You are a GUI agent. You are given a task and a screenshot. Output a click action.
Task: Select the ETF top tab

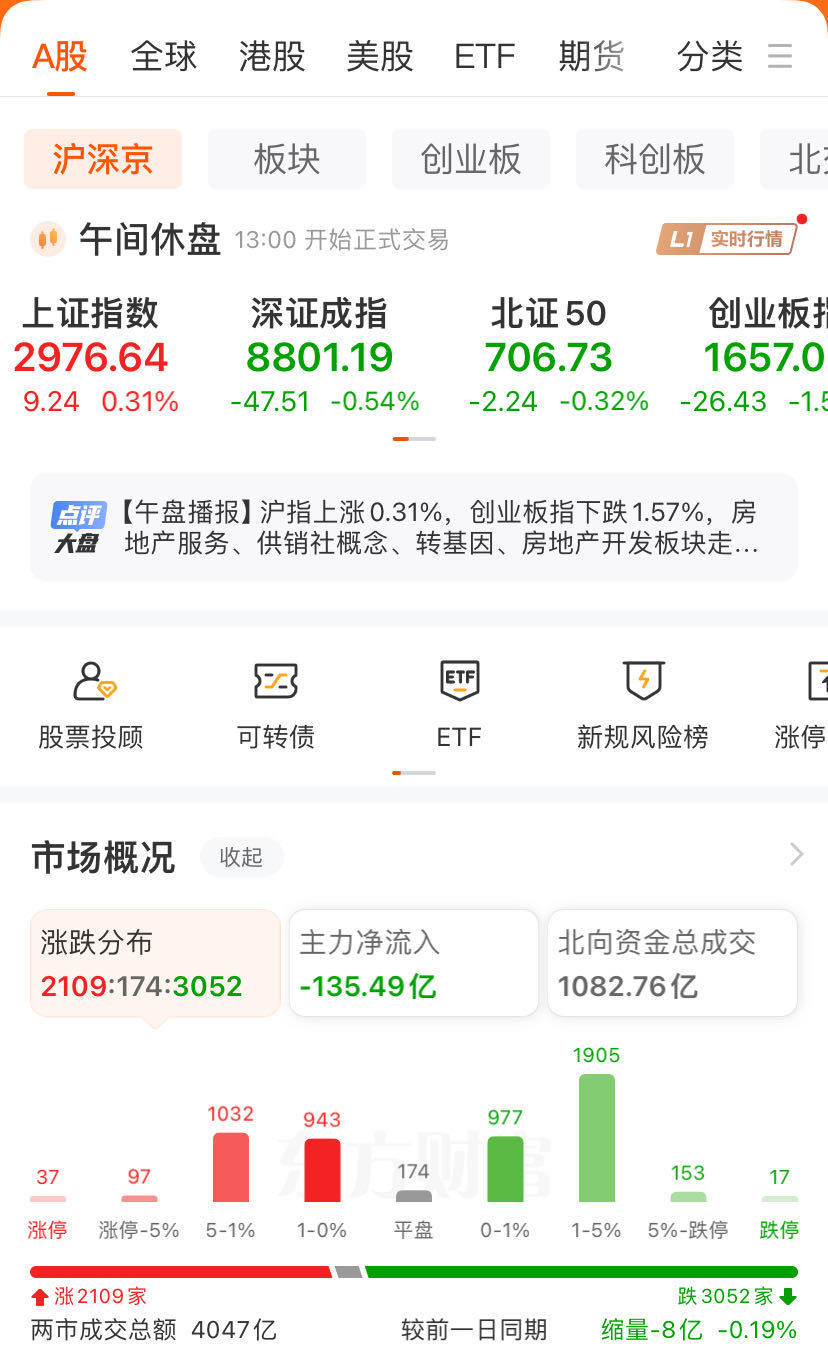point(485,56)
